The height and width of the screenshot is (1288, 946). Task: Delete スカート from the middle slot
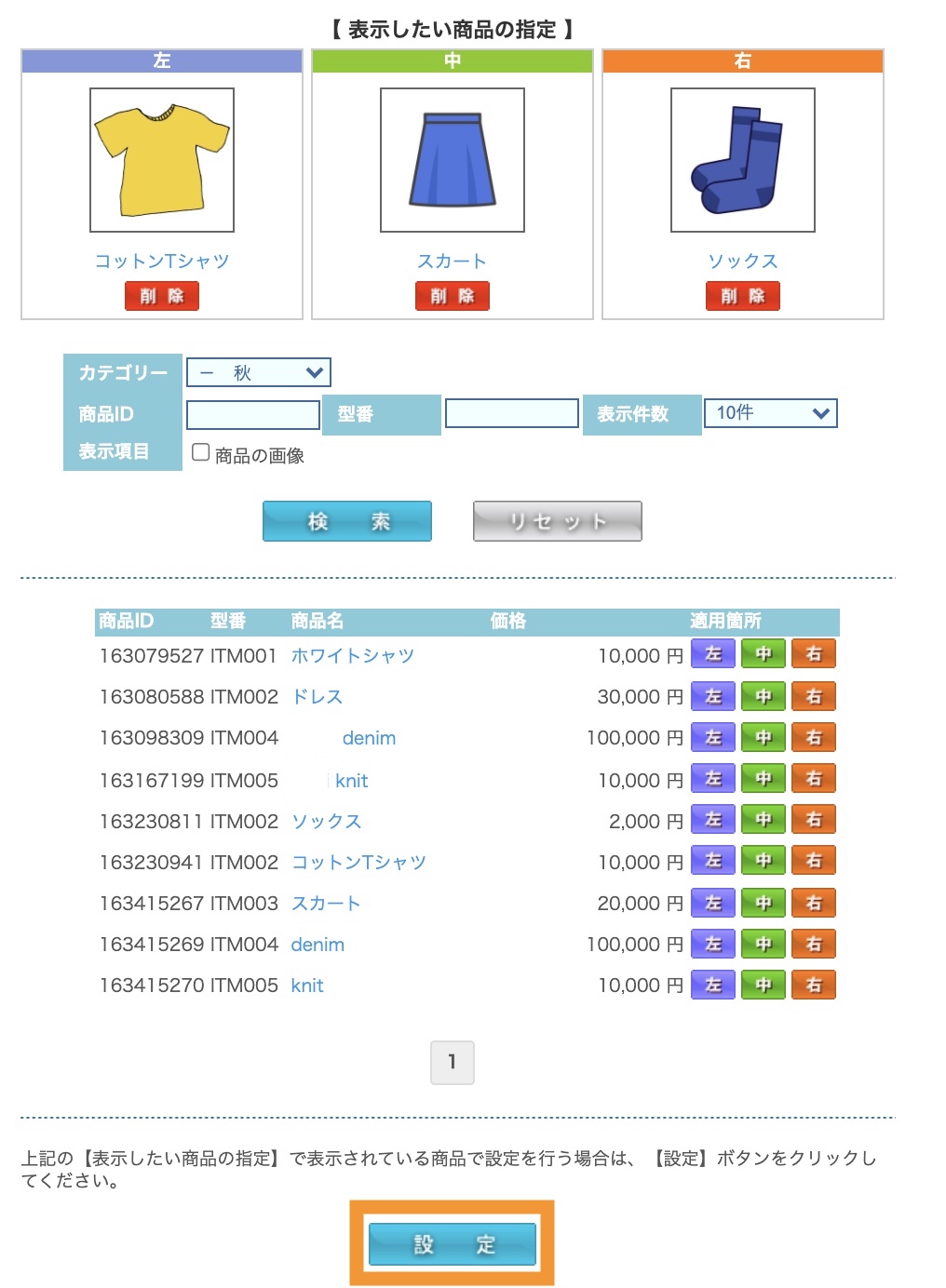[452, 296]
